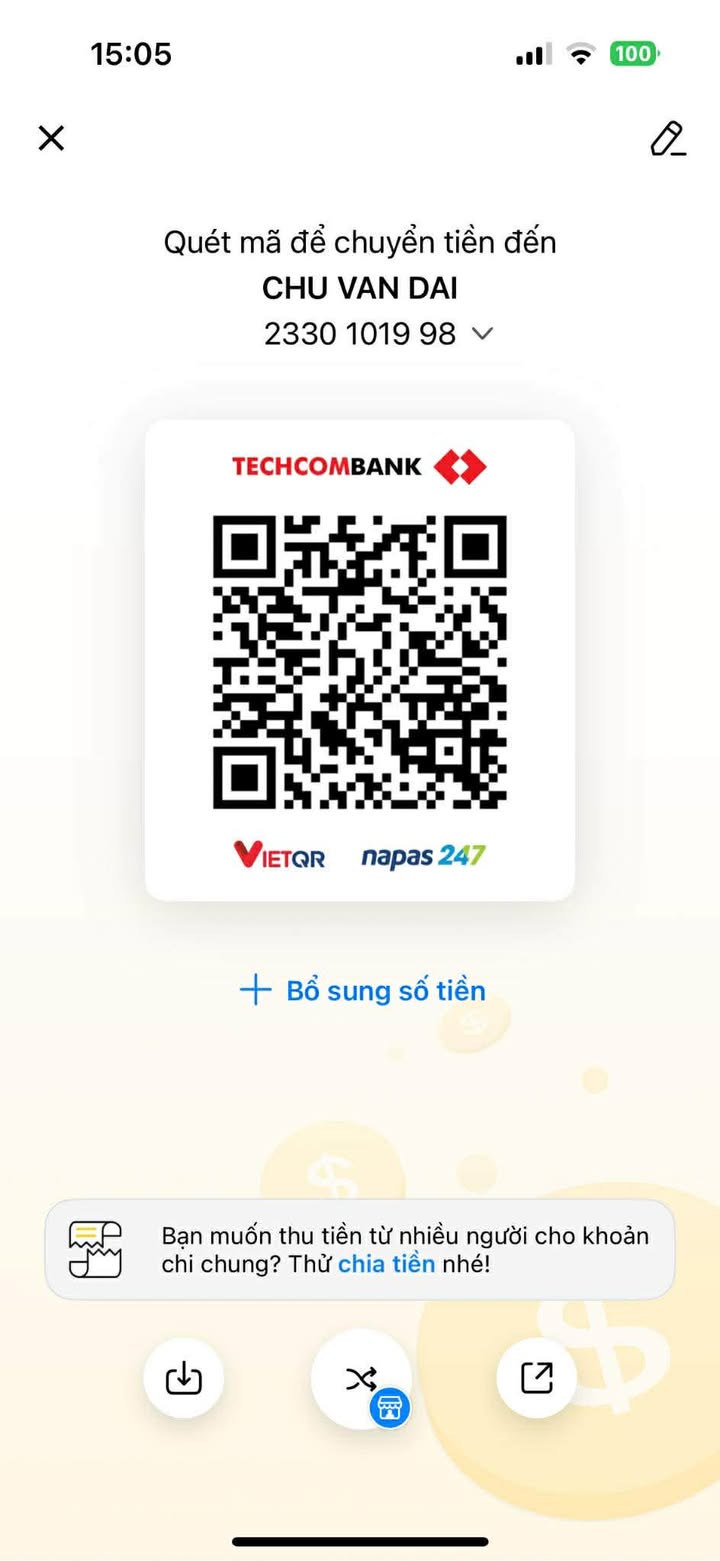
Task: Open the chia tiền link
Action: tap(386, 1264)
